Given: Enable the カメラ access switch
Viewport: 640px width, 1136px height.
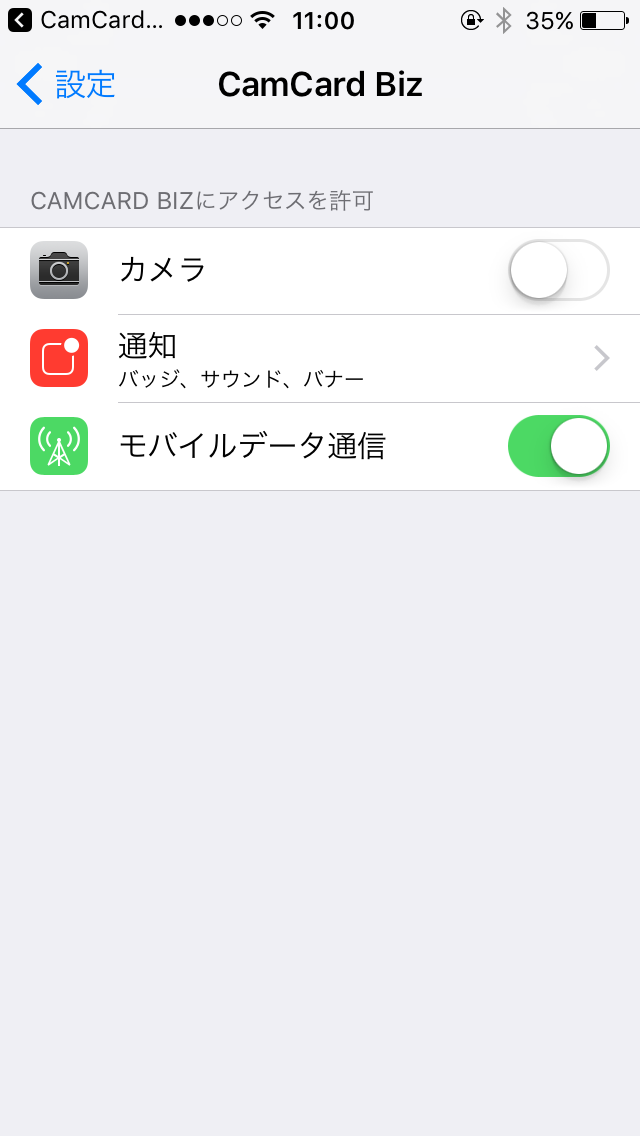Looking at the screenshot, I should (559, 270).
